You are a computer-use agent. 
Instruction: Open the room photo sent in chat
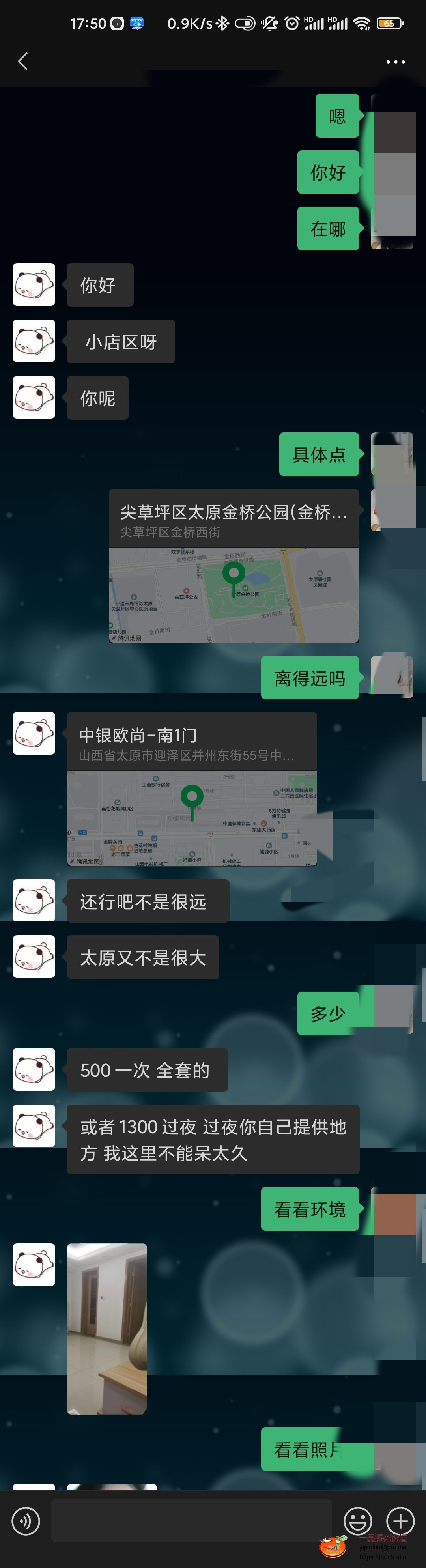click(107, 1328)
